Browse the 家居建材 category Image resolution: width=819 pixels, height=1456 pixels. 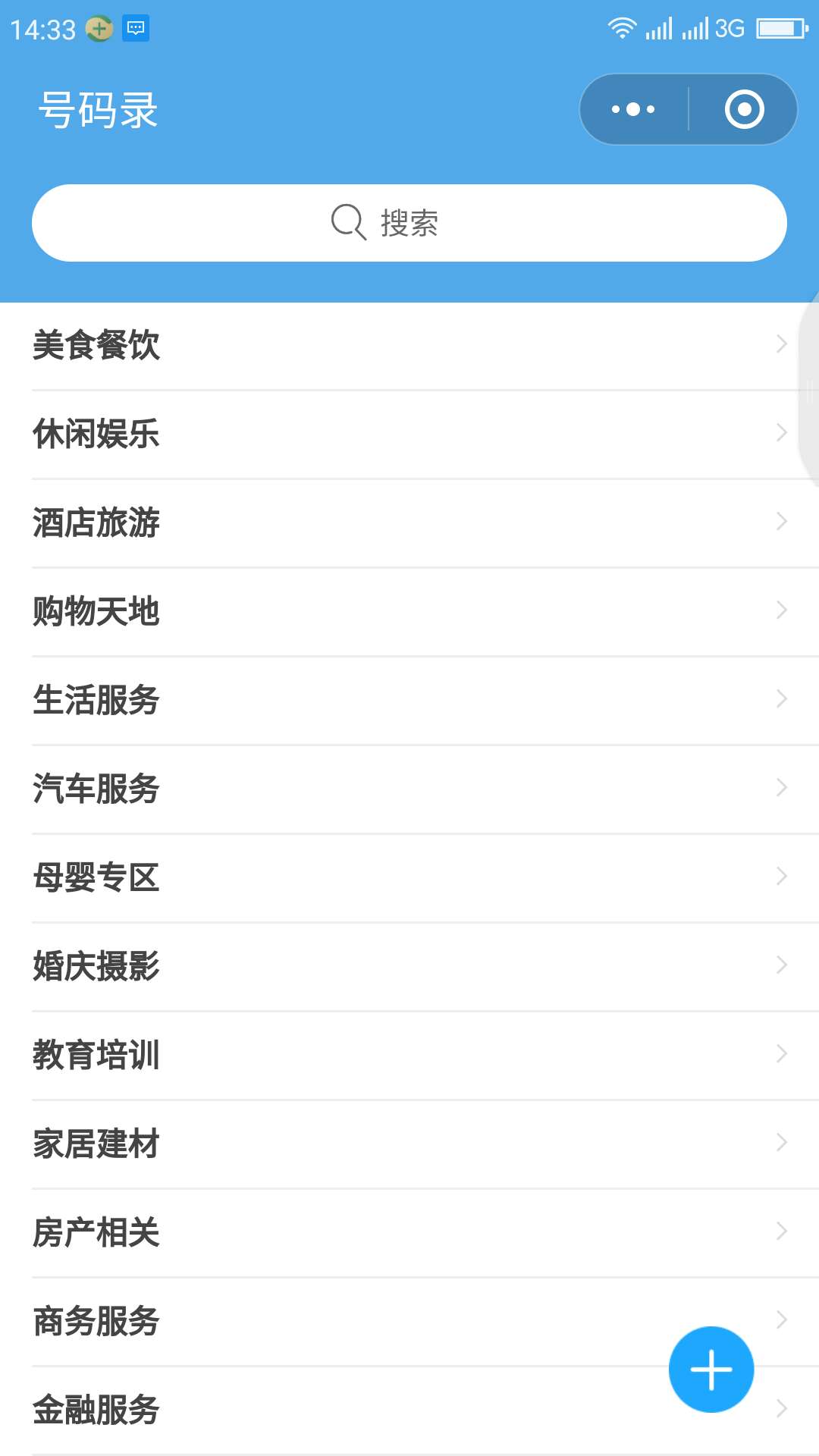[x=409, y=1144]
